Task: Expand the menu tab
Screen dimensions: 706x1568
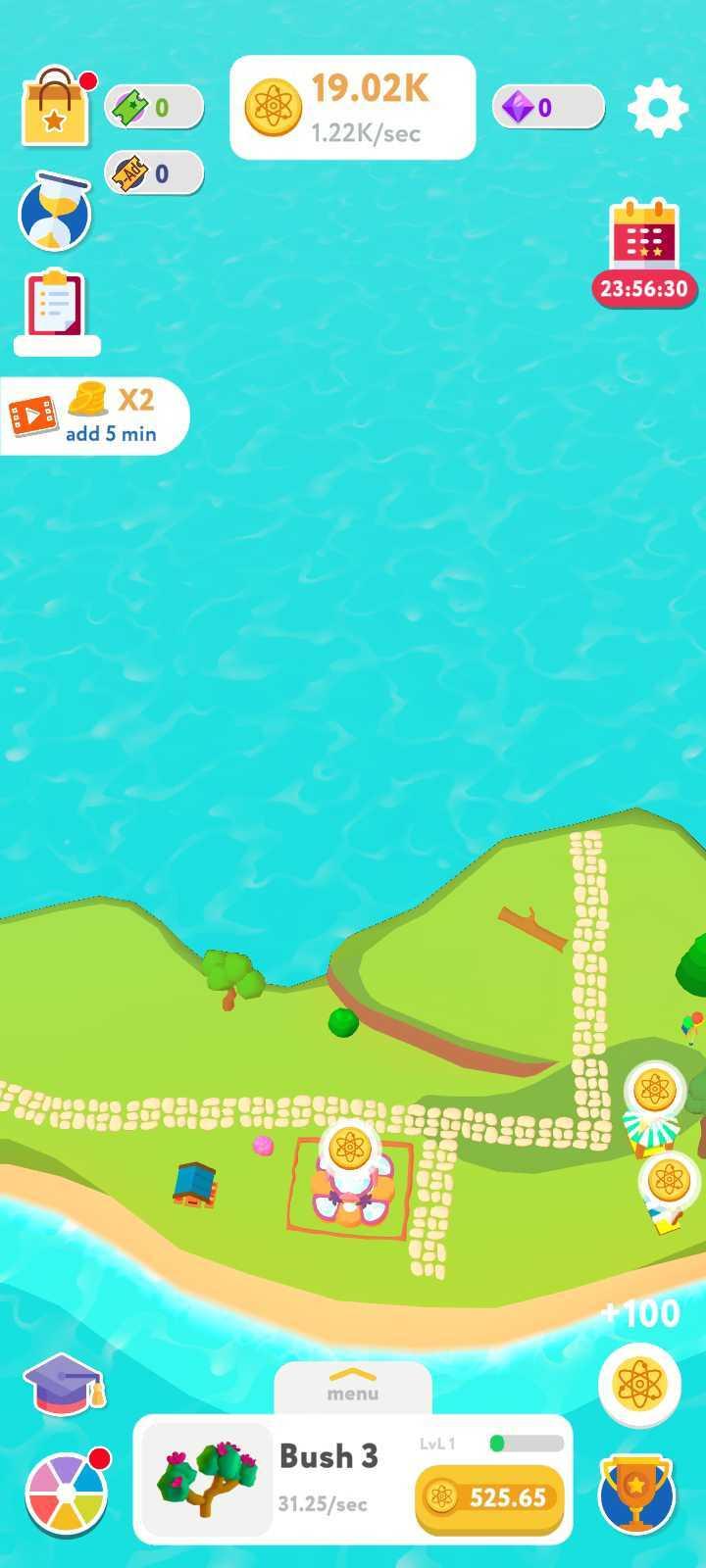Action: coord(353,1385)
